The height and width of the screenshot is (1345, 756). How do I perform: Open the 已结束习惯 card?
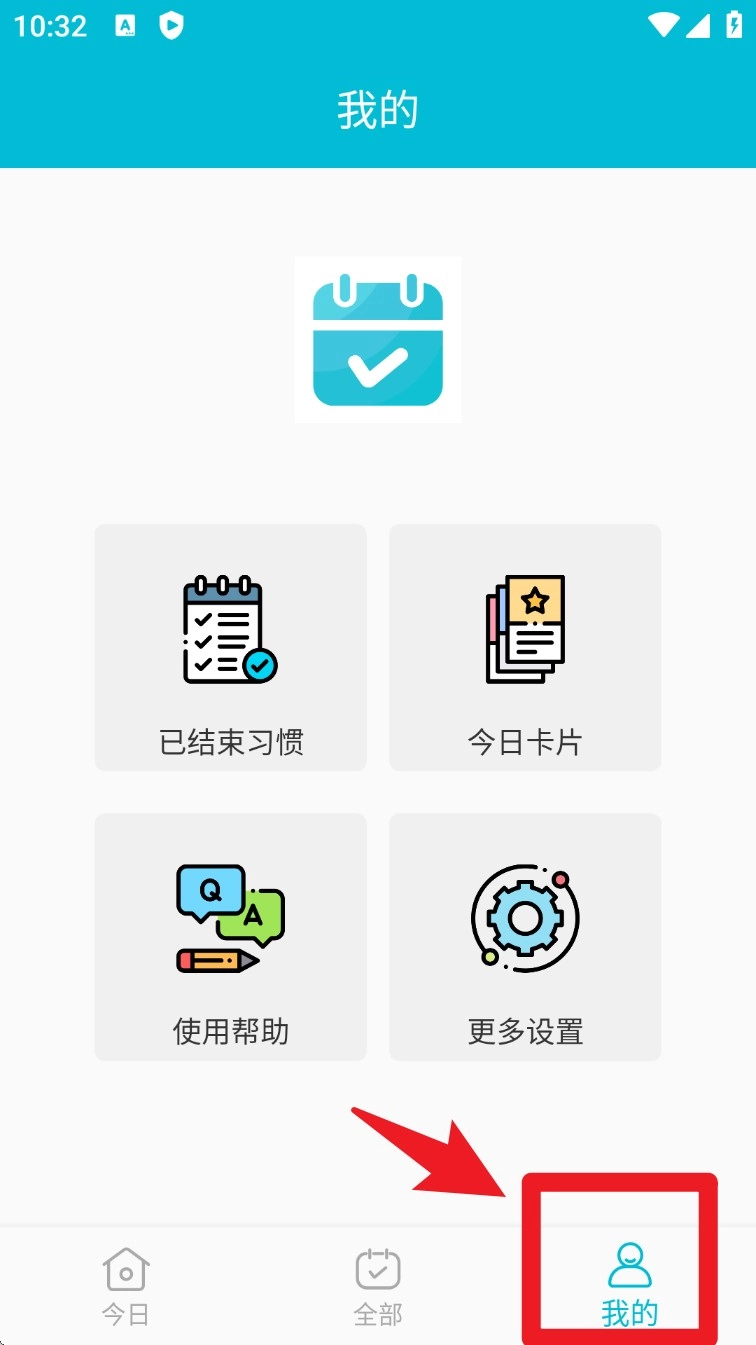point(230,647)
